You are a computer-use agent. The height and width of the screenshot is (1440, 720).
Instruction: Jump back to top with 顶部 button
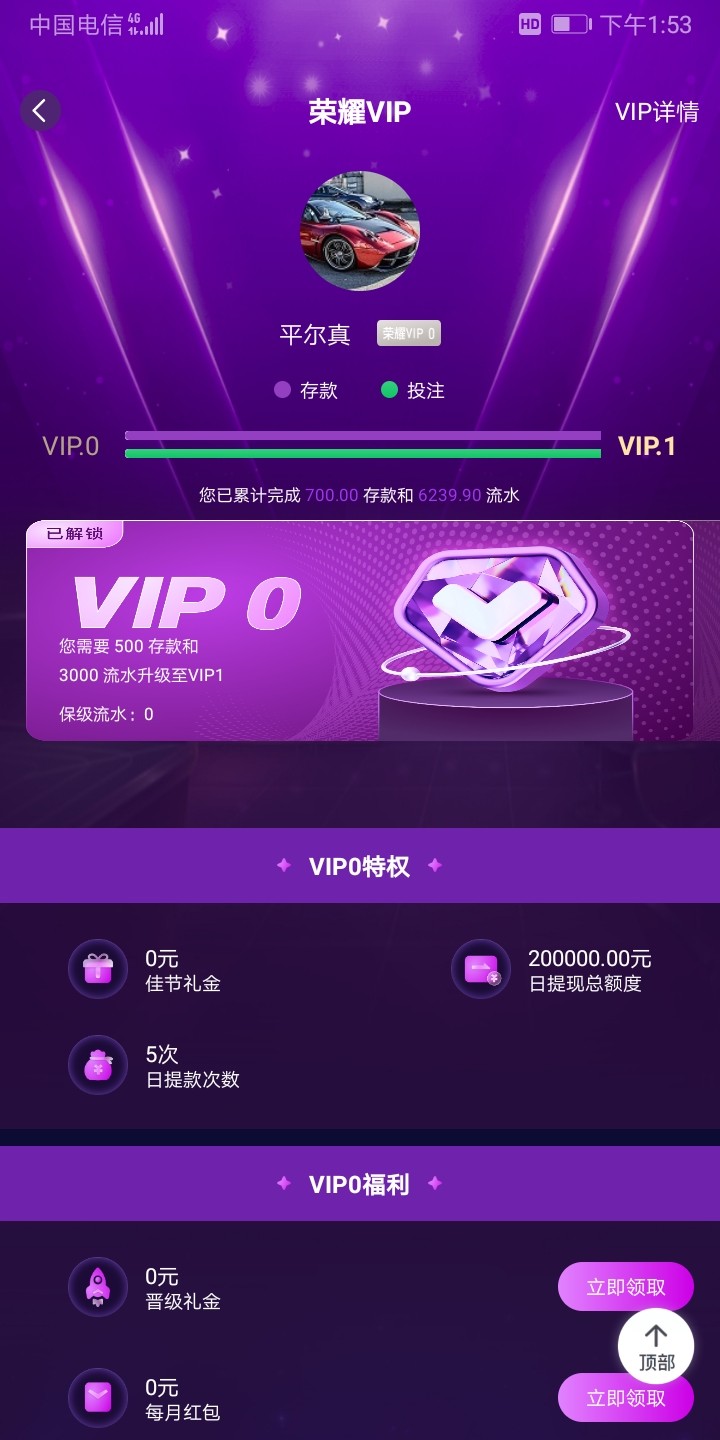pyautogui.click(x=656, y=1346)
